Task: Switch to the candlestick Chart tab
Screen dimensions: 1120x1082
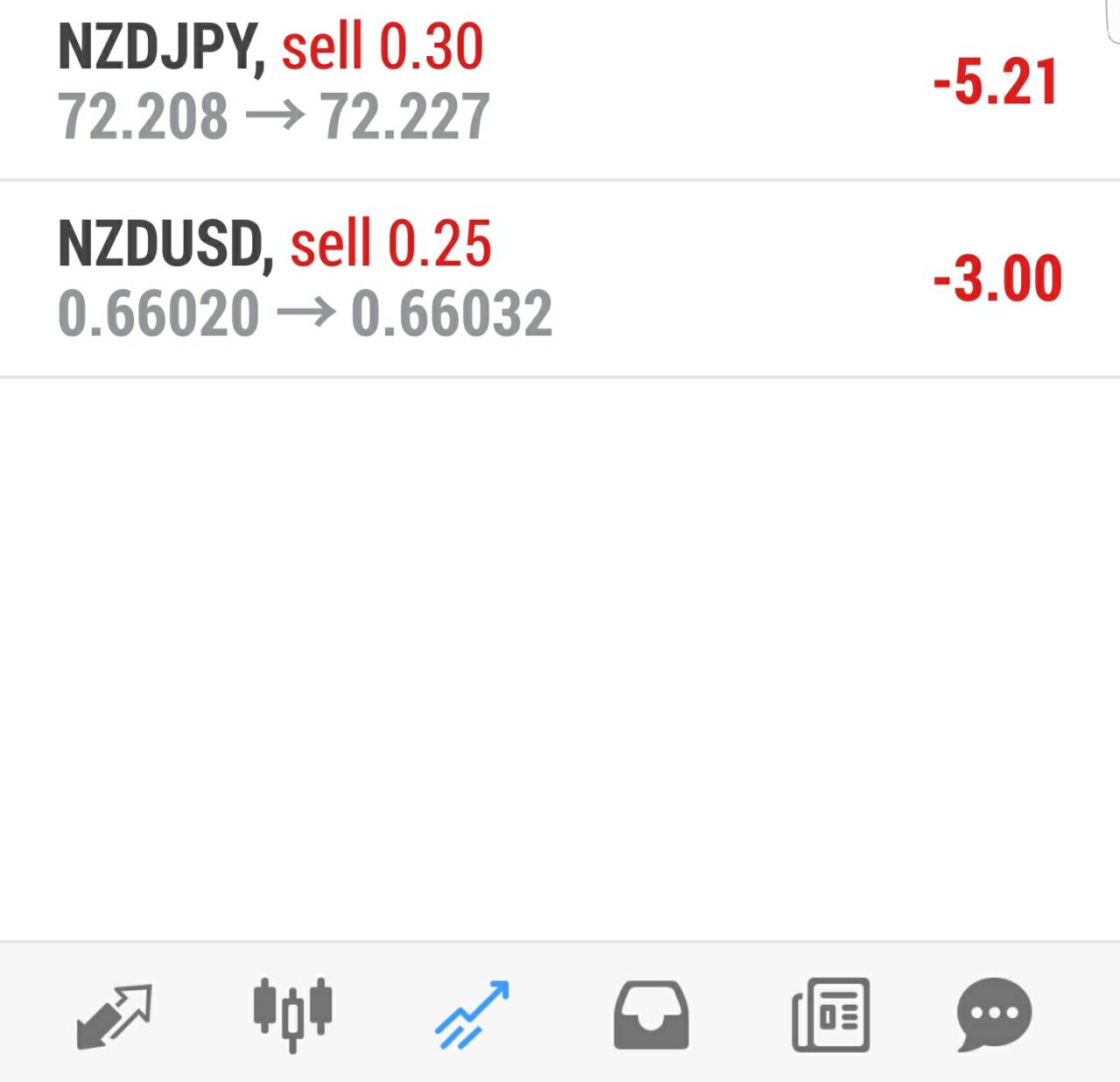Action: [293, 1015]
